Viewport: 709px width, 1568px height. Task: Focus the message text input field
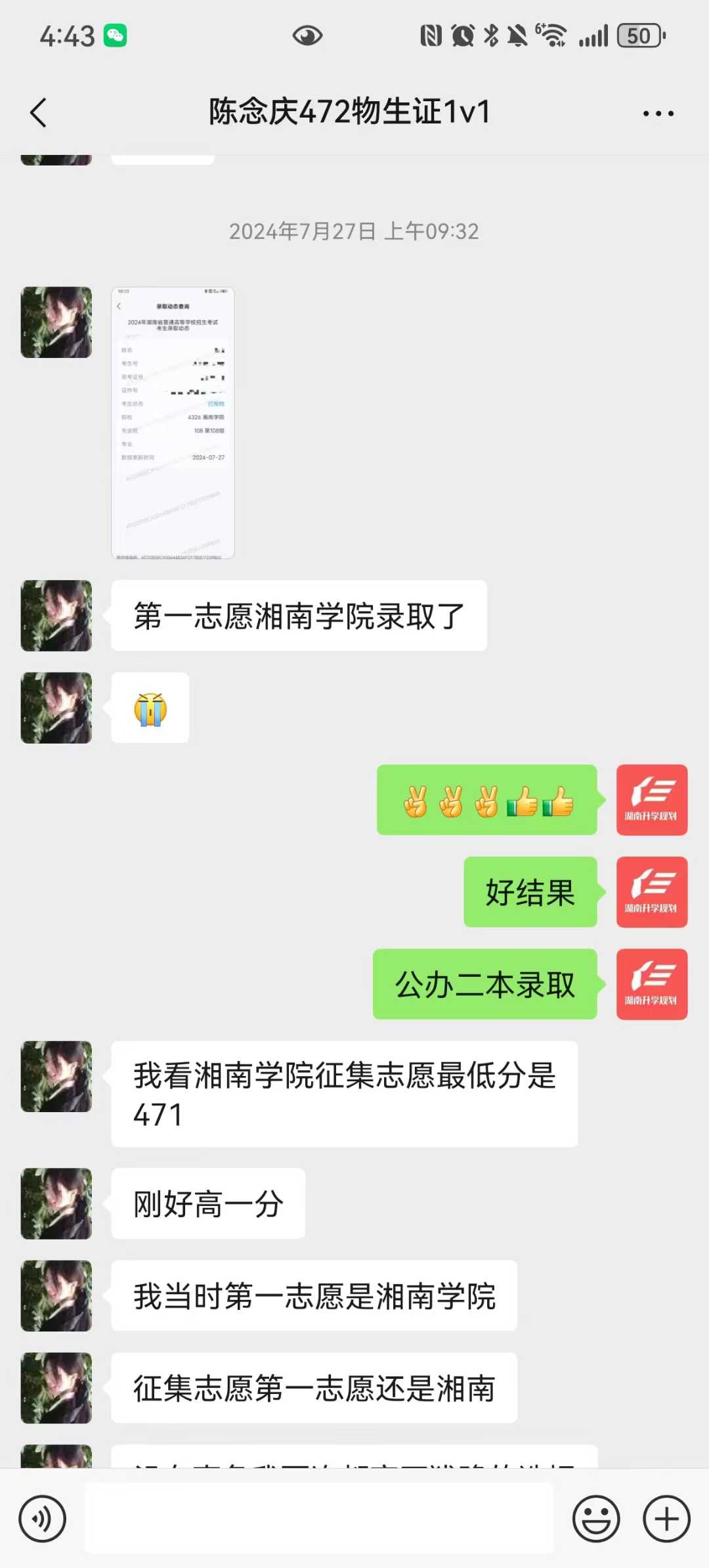coord(319,1518)
